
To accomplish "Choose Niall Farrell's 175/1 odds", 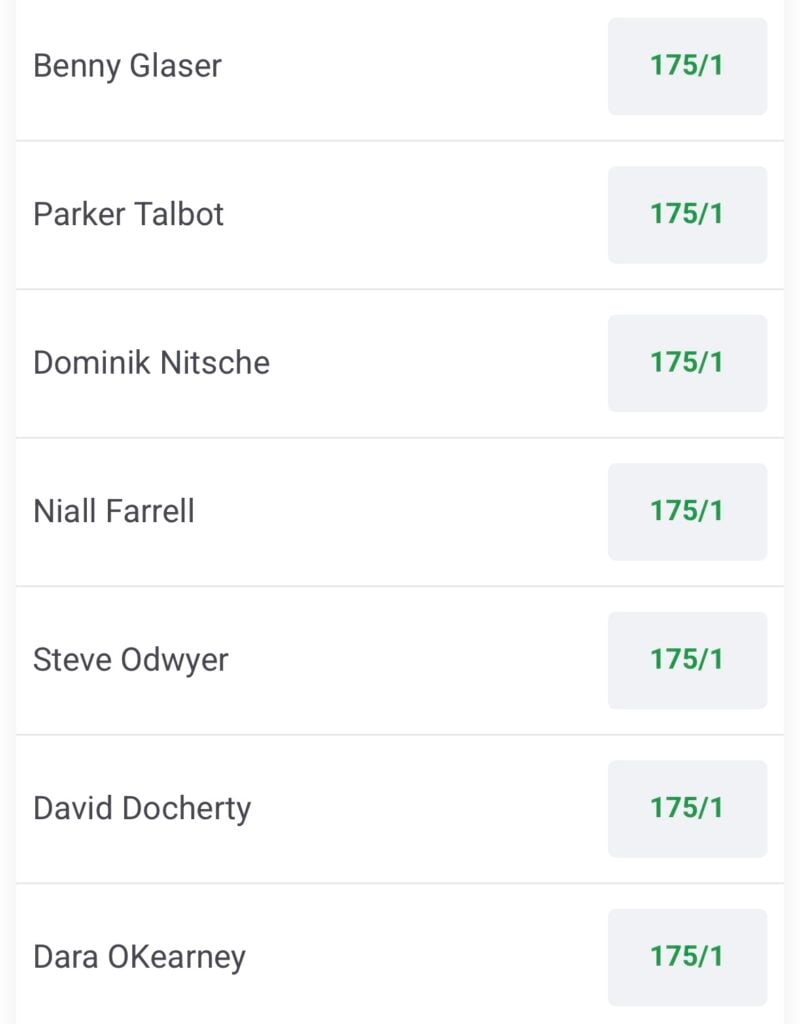I will point(687,511).
